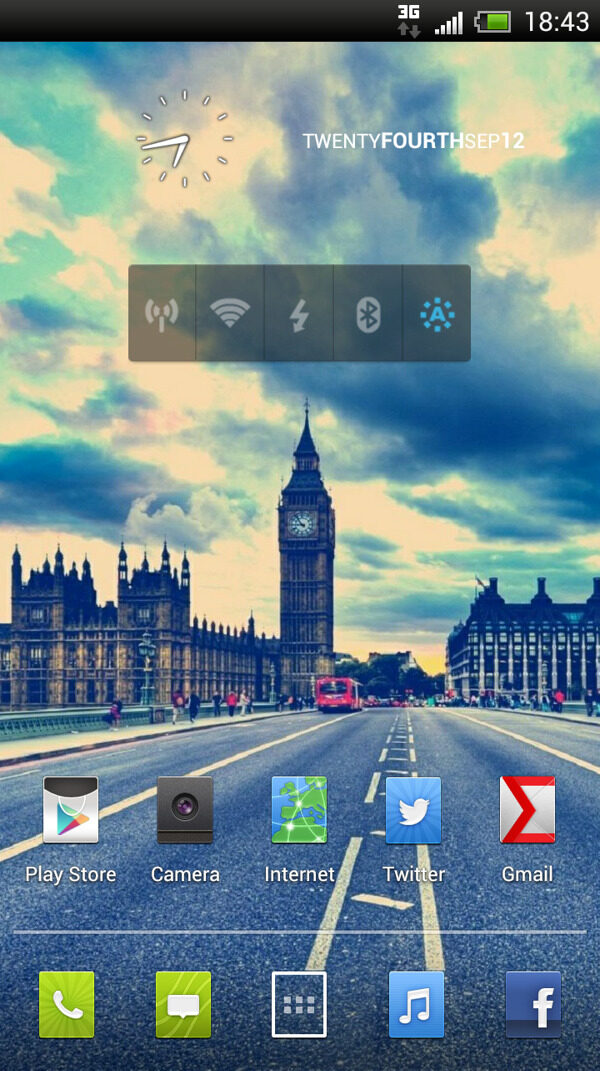The image size is (600, 1071).
Task: Turn on Wi-Fi in the power widget
Action: click(230, 314)
